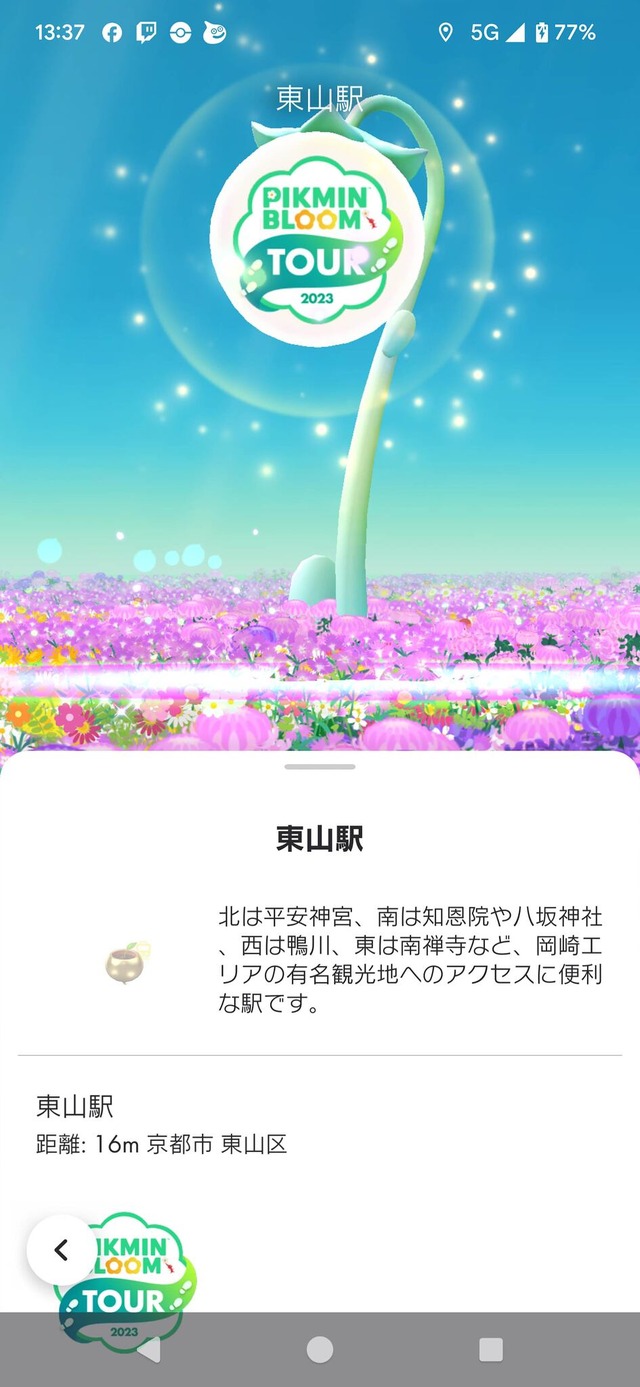Screen dimensions: 640x1387
Task: Tap the round back arrow button
Action: (61, 1250)
